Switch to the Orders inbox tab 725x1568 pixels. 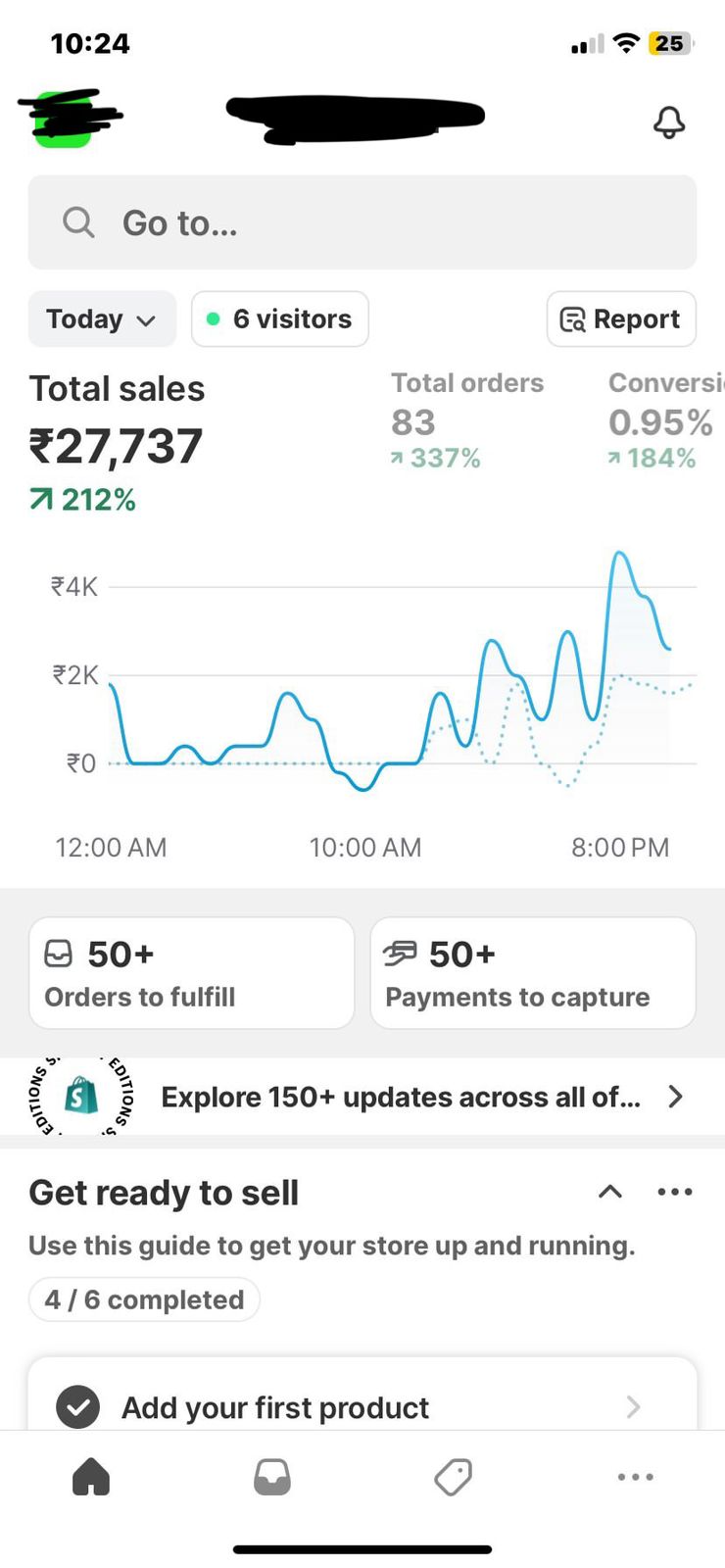point(272,1477)
